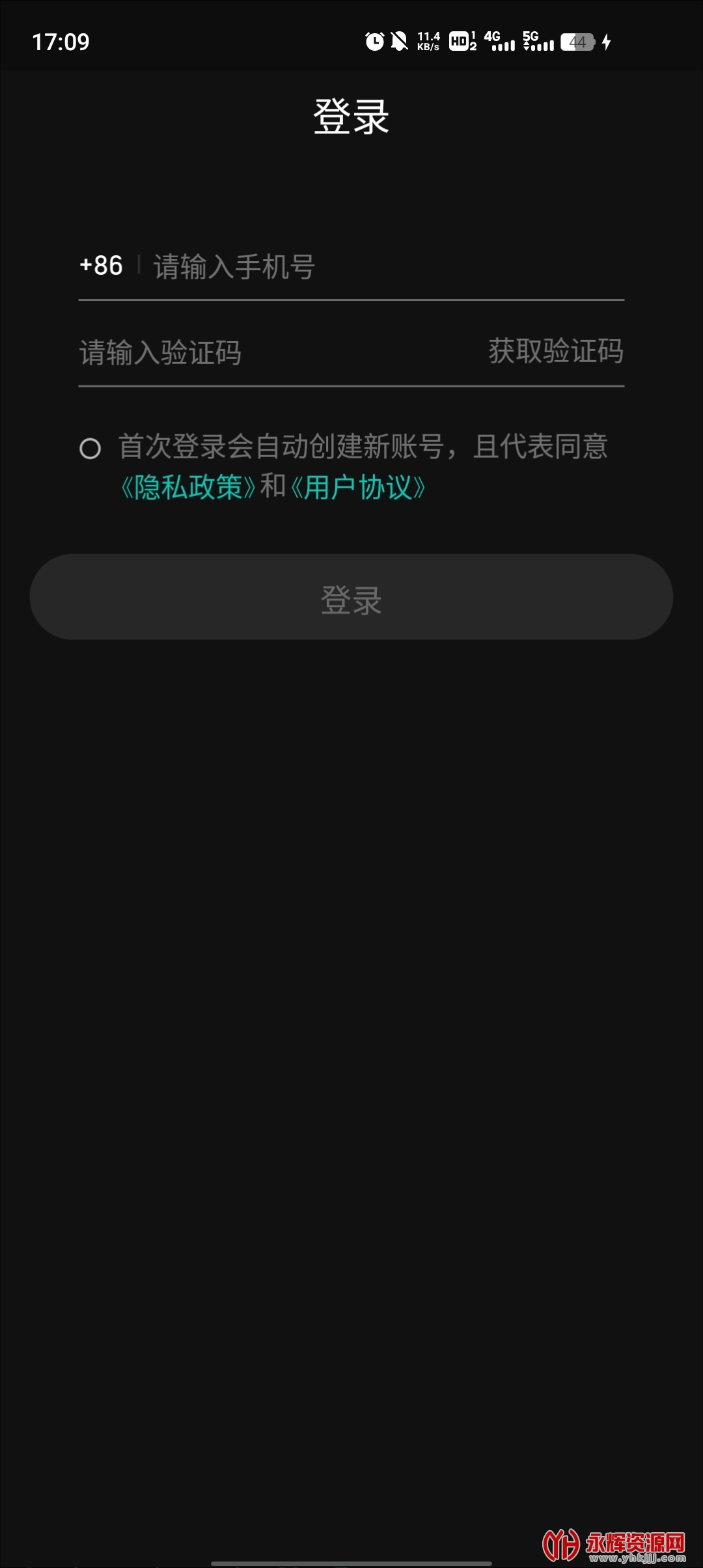
Task: Request a code via 获取验证码
Action: click(556, 352)
